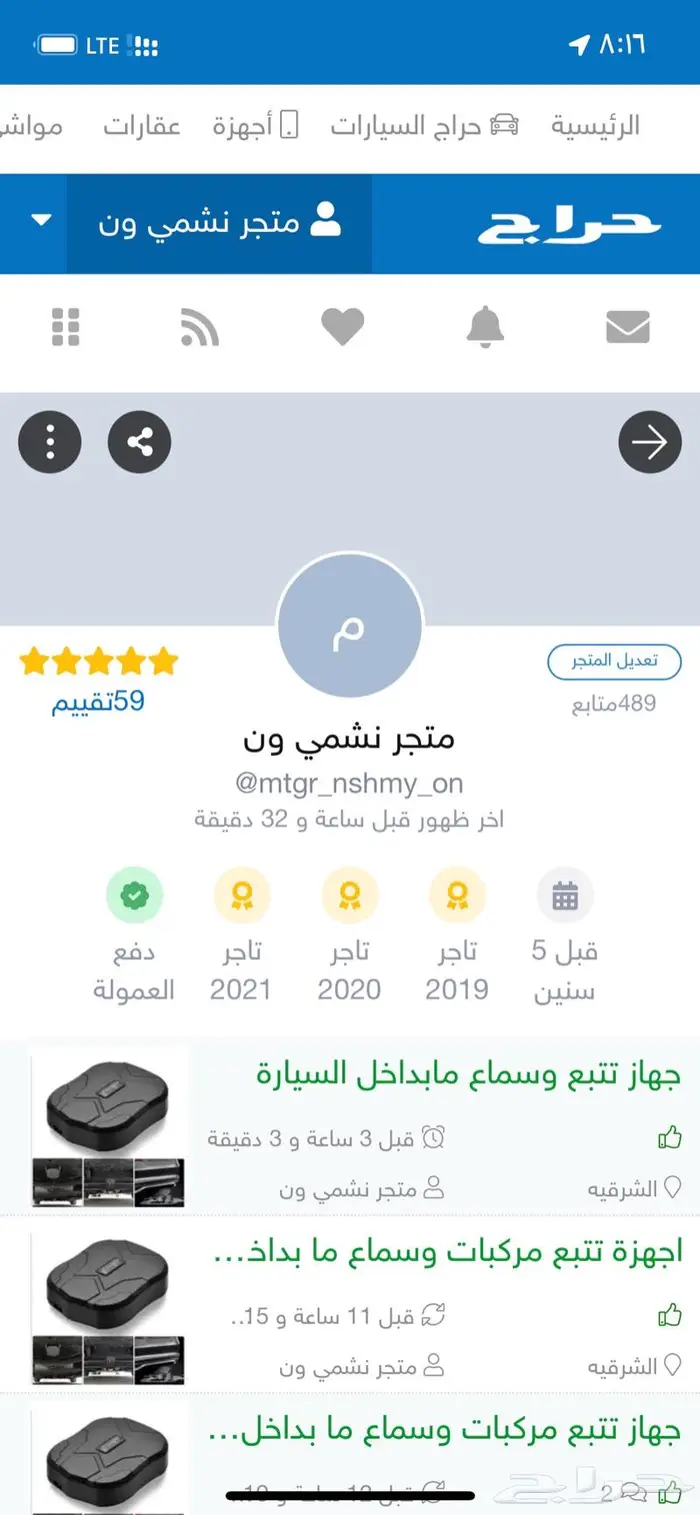Share this store profile
The image size is (700, 1515).
coord(140,441)
